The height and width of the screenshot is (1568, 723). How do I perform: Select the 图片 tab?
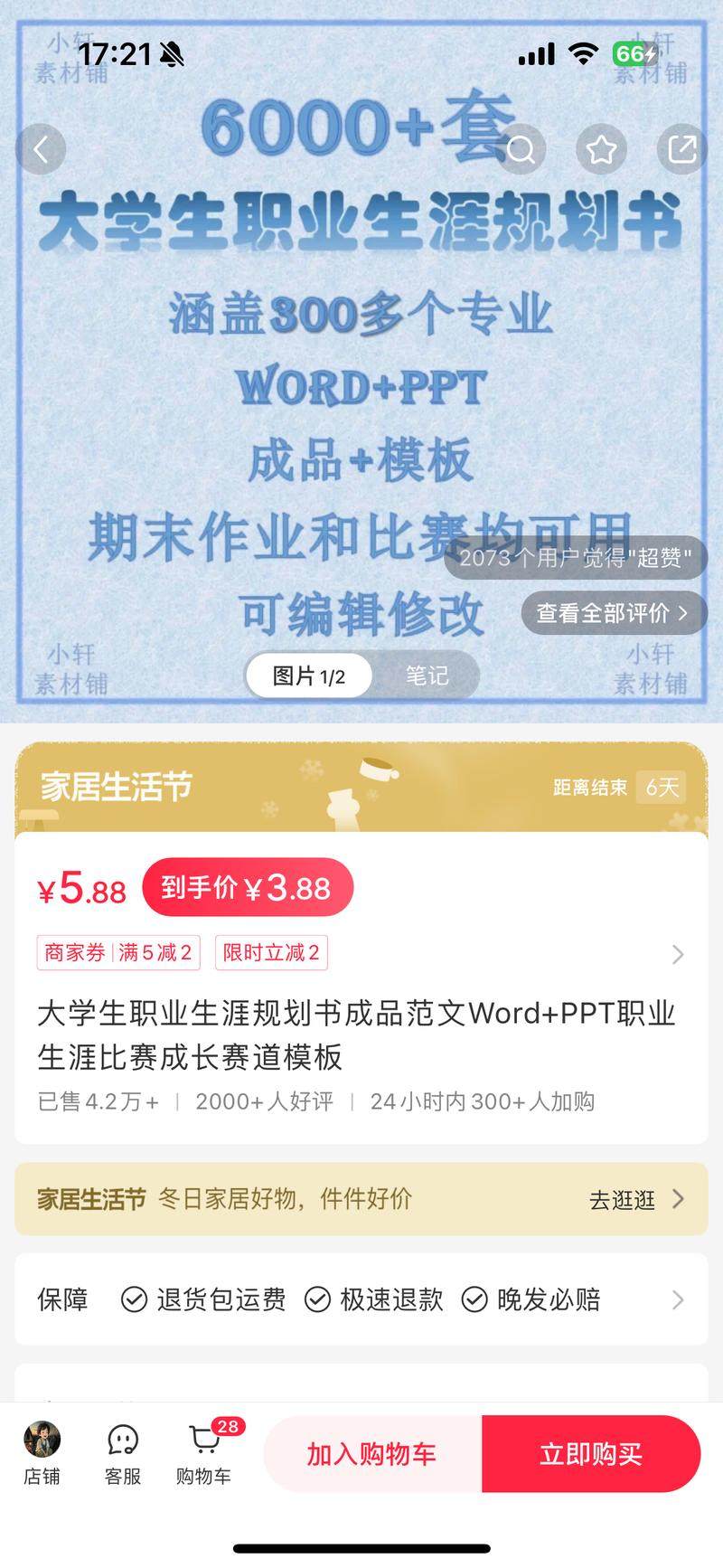point(309,675)
